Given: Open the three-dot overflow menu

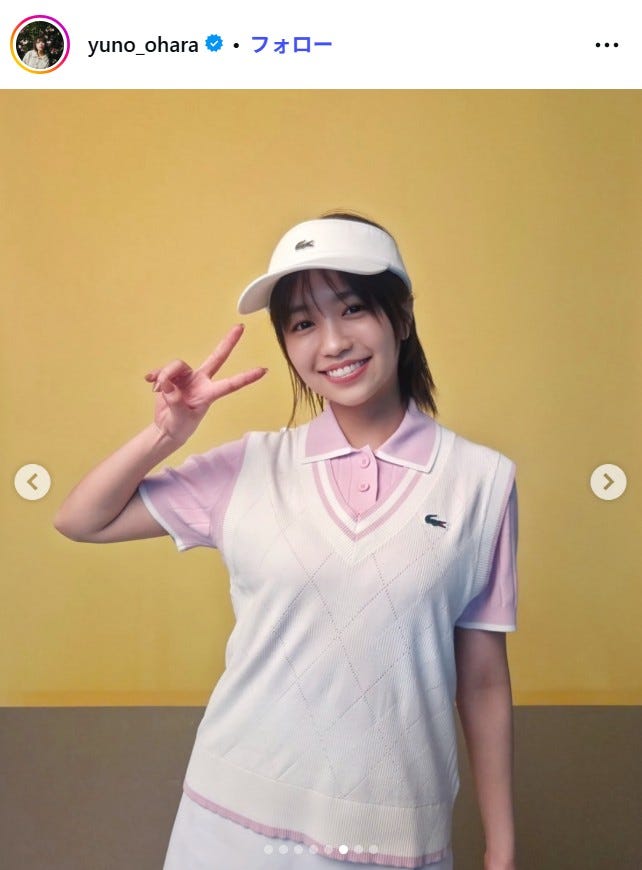Looking at the screenshot, I should 606,45.
